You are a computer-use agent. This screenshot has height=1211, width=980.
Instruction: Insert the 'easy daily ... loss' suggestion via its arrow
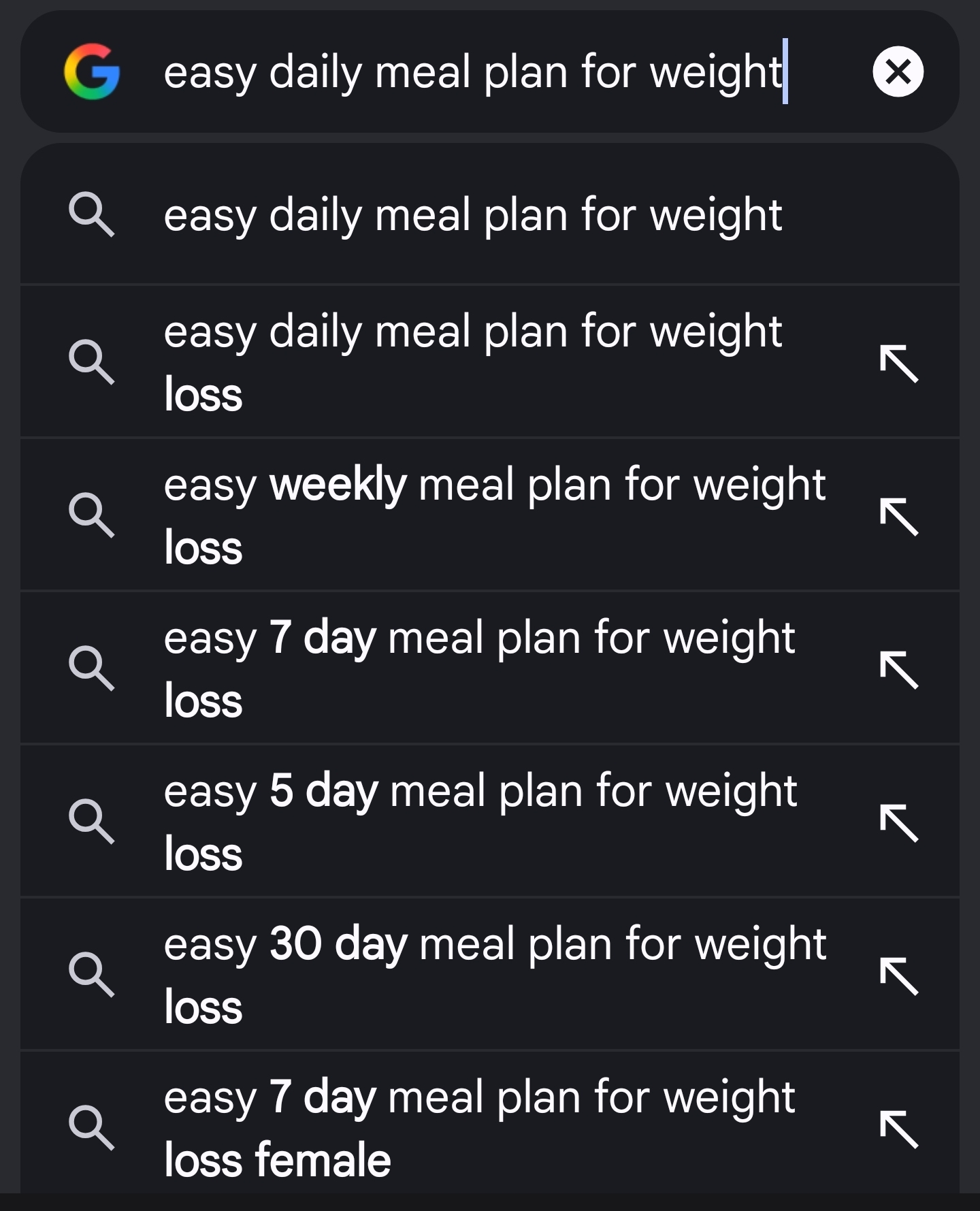(x=899, y=364)
